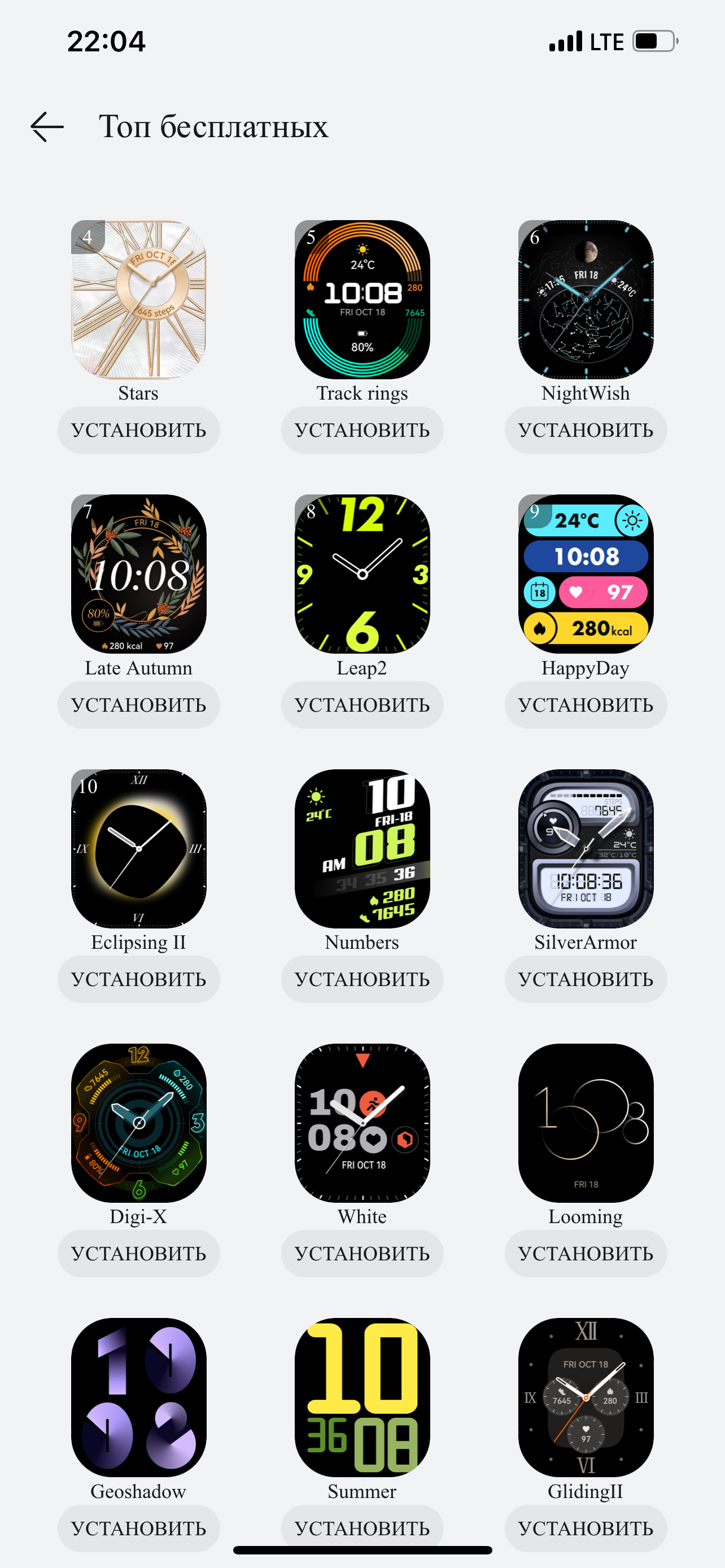Install the GlidingII watch face
The height and width of the screenshot is (1568, 725).
[x=586, y=1528]
